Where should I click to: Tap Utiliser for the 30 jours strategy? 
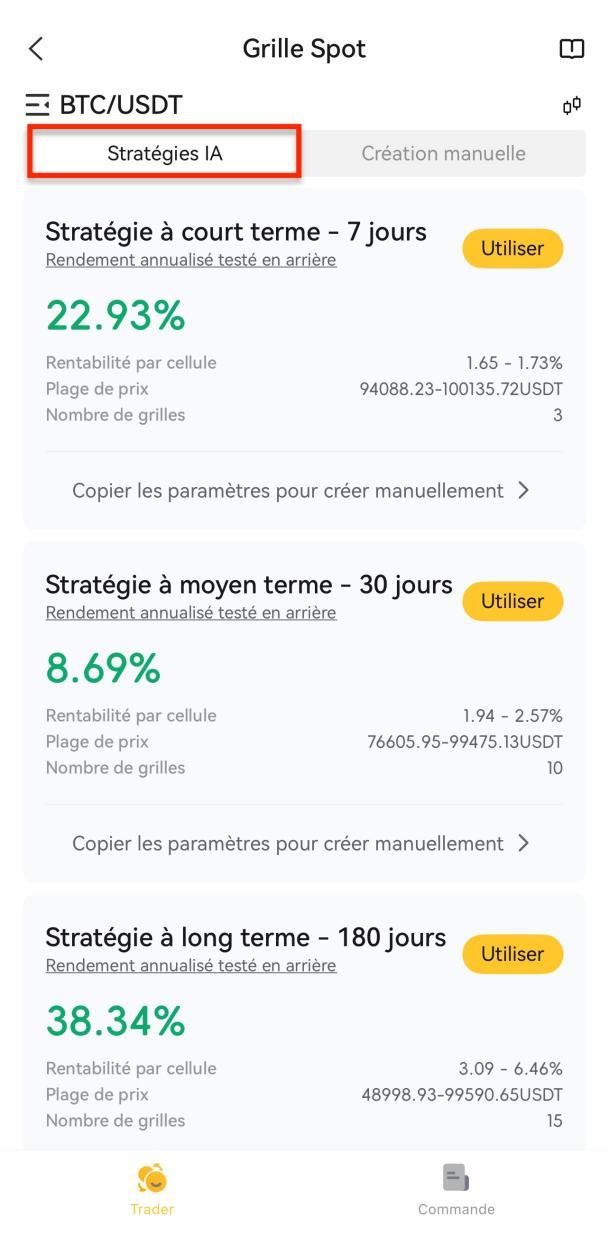click(512, 601)
